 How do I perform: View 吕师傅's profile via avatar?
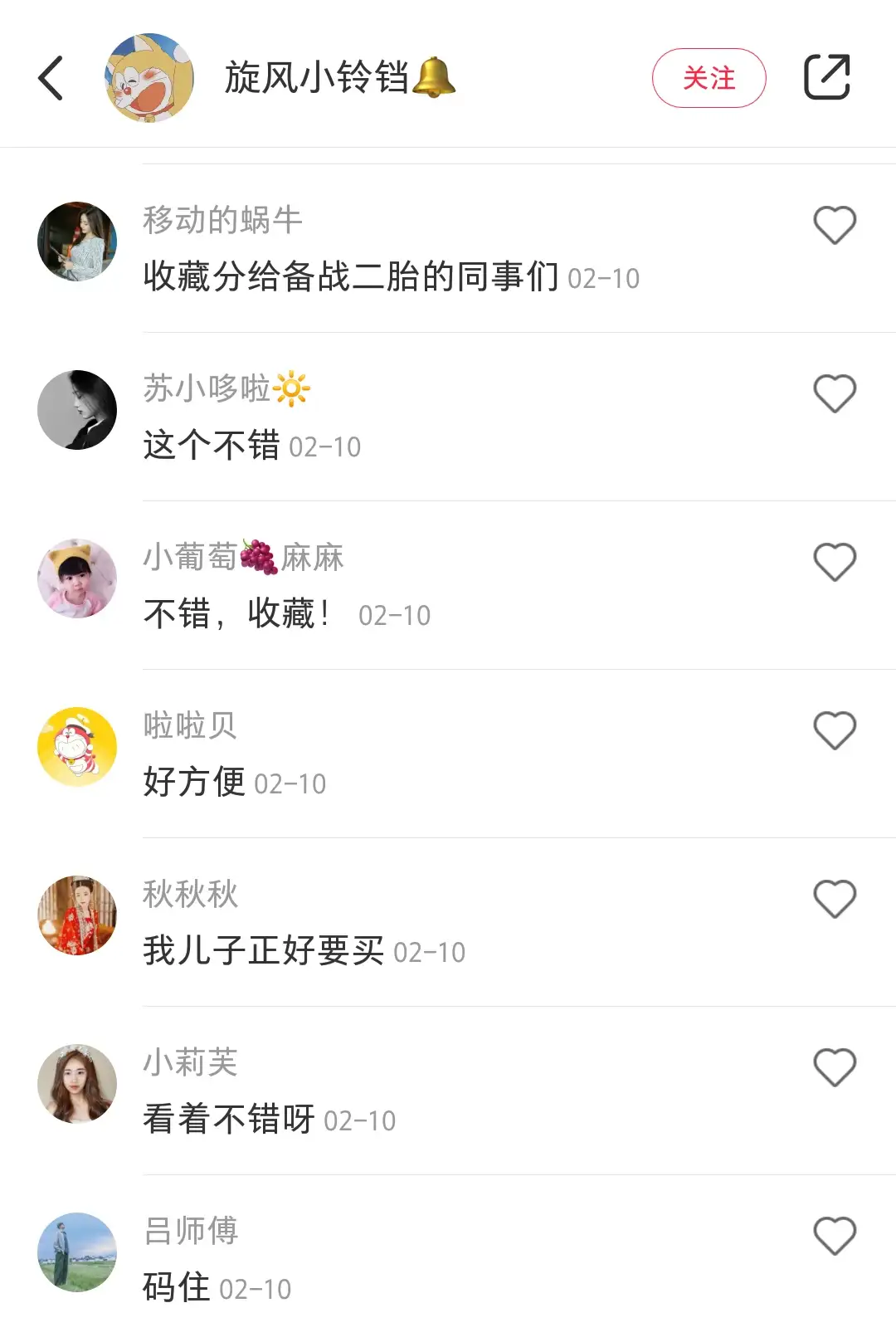pos(77,1252)
